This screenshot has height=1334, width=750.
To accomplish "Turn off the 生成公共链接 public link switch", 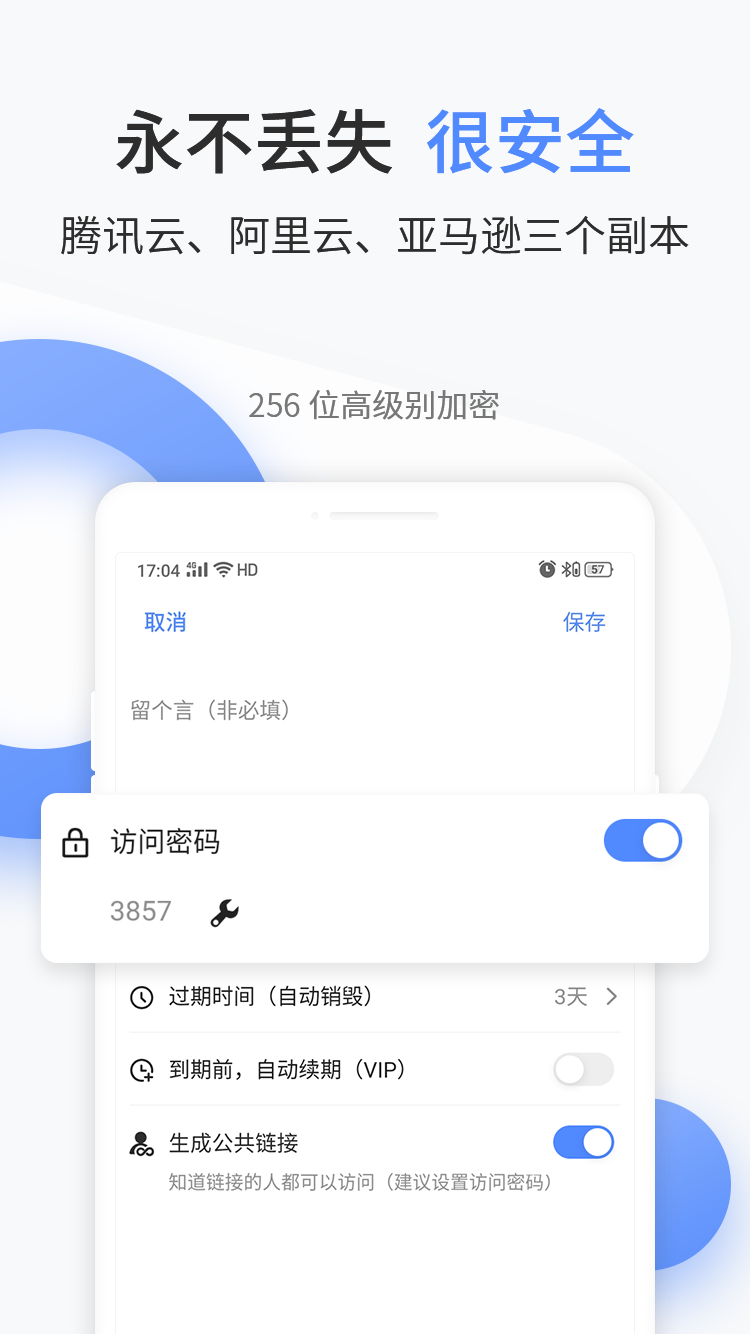I will [583, 1142].
